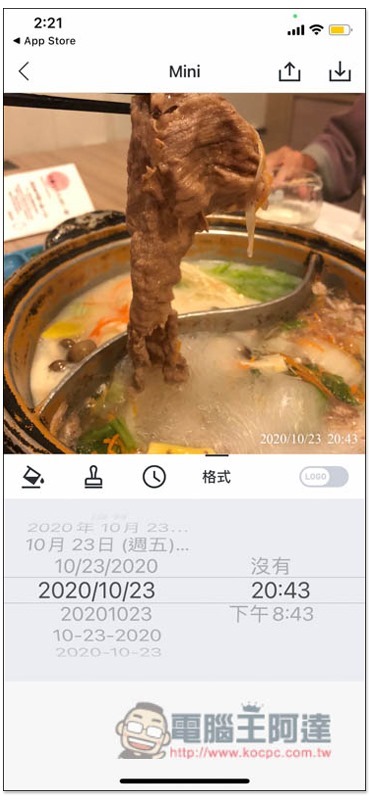Open the paint bucket color tool
369x800 pixels.
(x=33, y=478)
